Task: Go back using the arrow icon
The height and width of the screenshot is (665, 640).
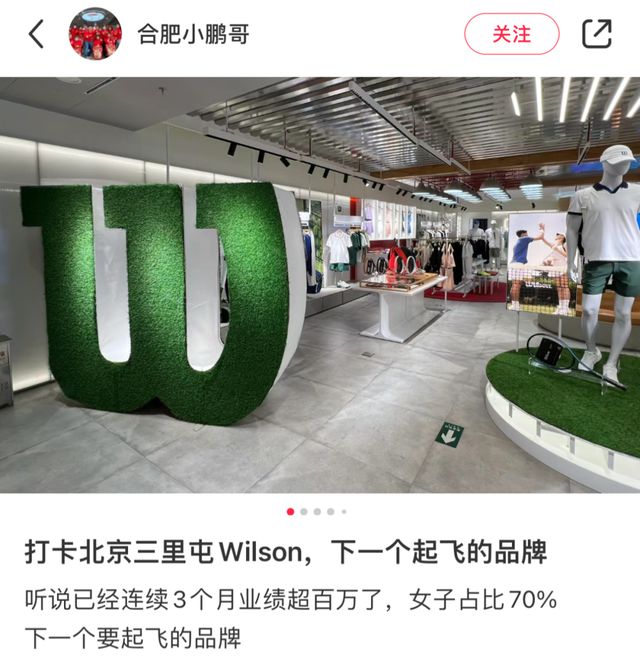Action: [36, 34]
